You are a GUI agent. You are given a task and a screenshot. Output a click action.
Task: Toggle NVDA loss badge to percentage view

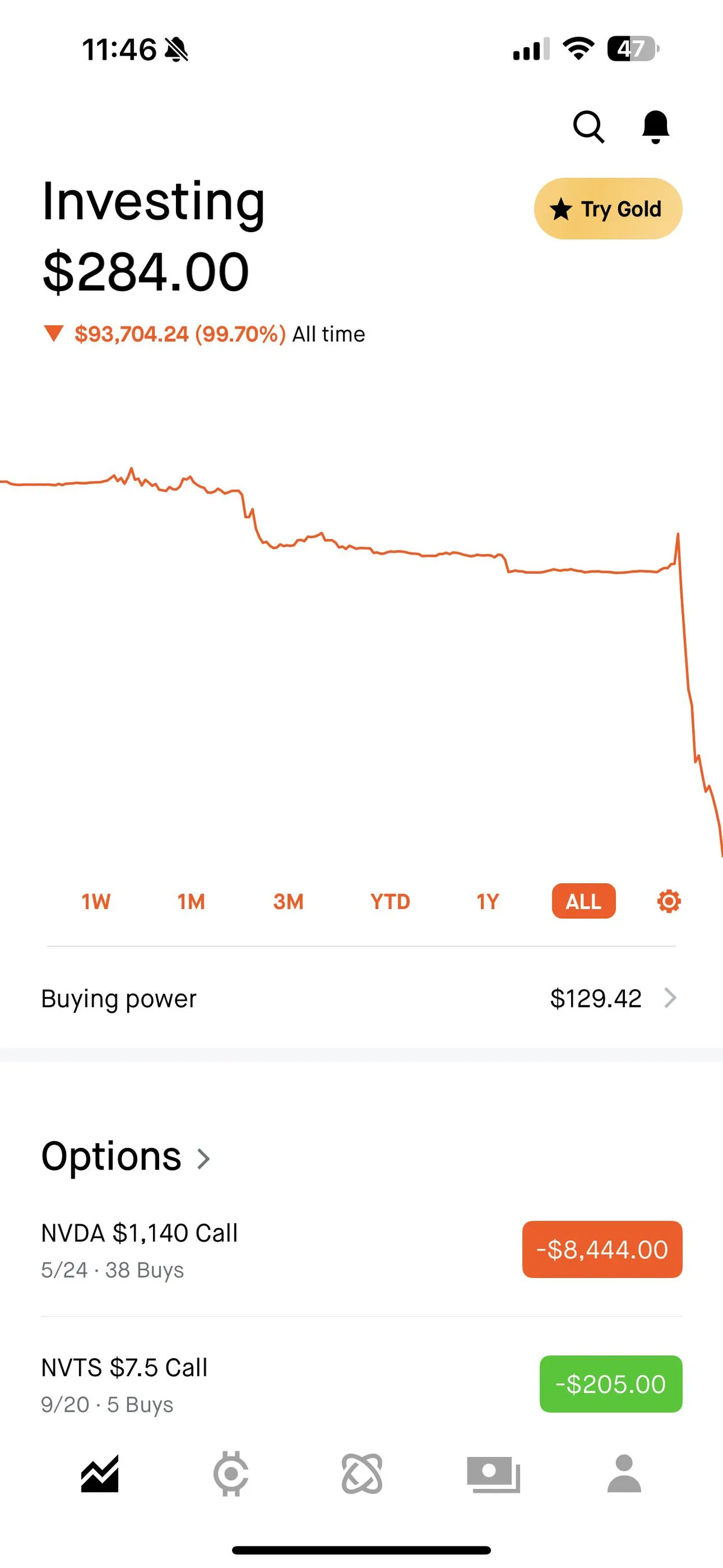coord(601,1250)
